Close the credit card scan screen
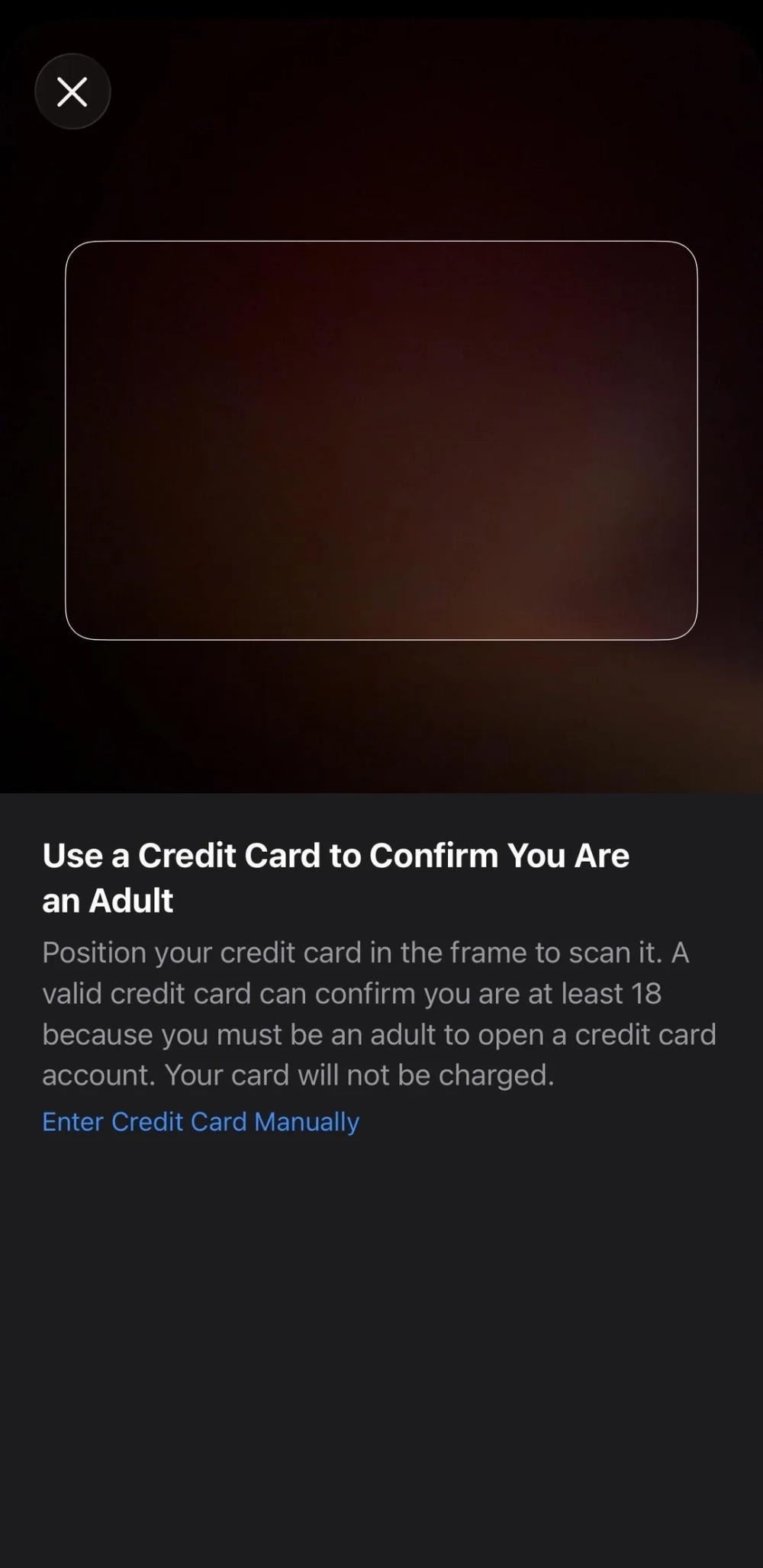 (x=72, y=92)
